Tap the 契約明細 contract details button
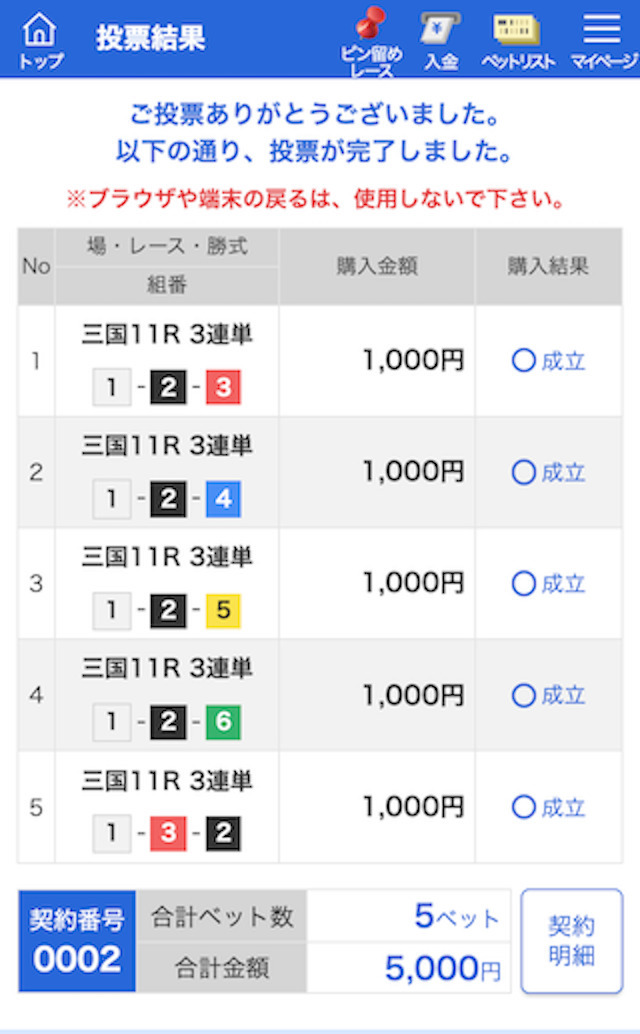The width and height of the screenshot is (640, 1034). point(571,941)
